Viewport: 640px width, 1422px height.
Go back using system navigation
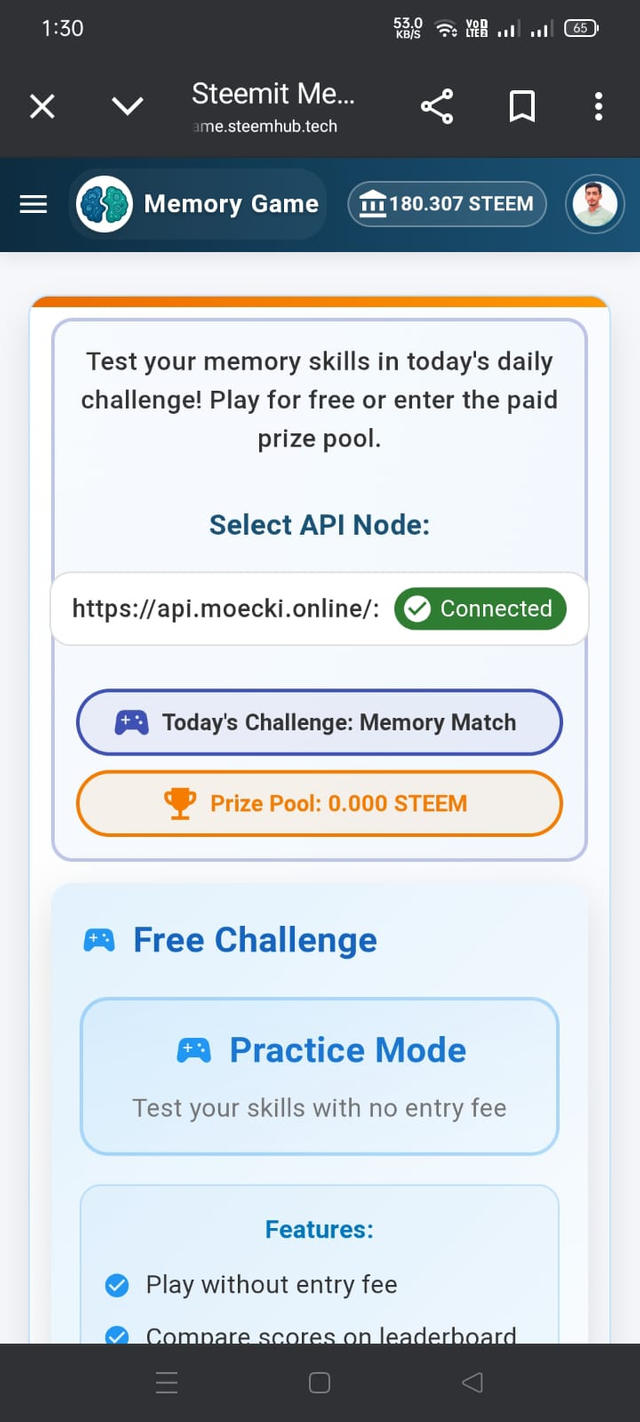(472, 1382)
